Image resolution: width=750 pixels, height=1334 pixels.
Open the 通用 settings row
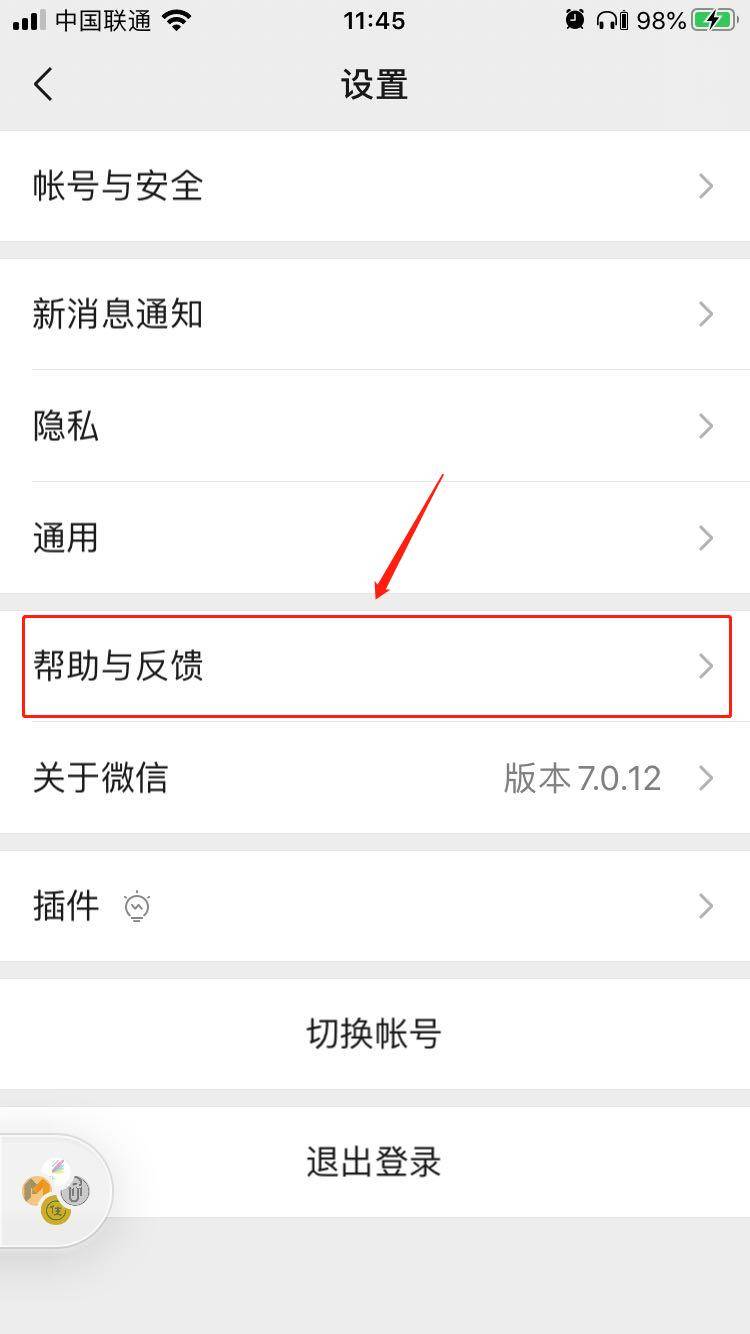(375, 538)
